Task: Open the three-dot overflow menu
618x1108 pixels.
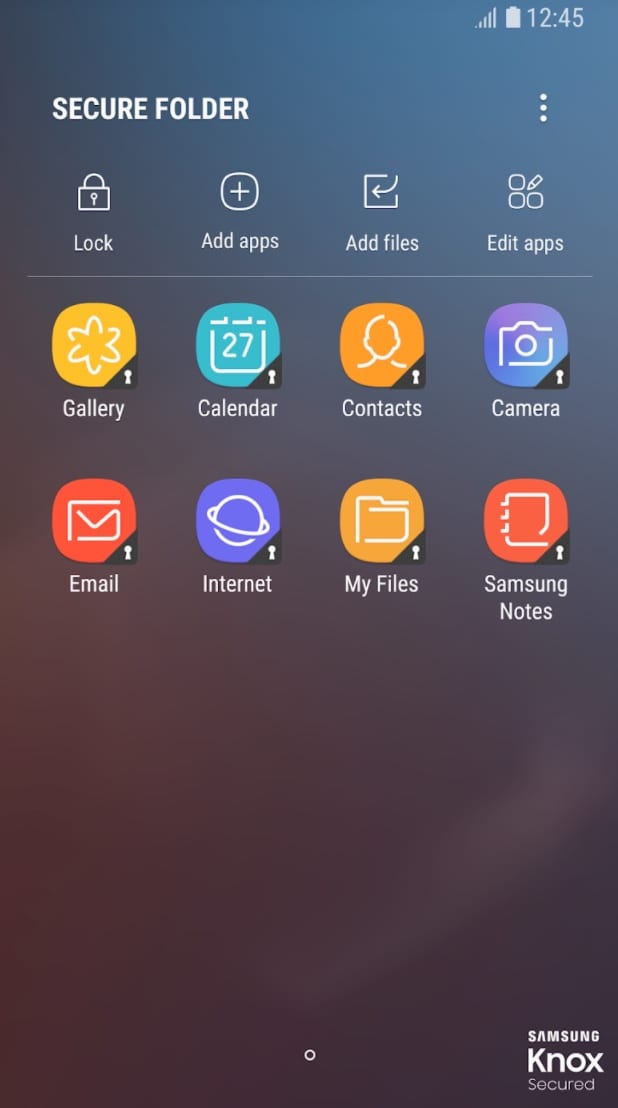Action: tap(542, 108)
